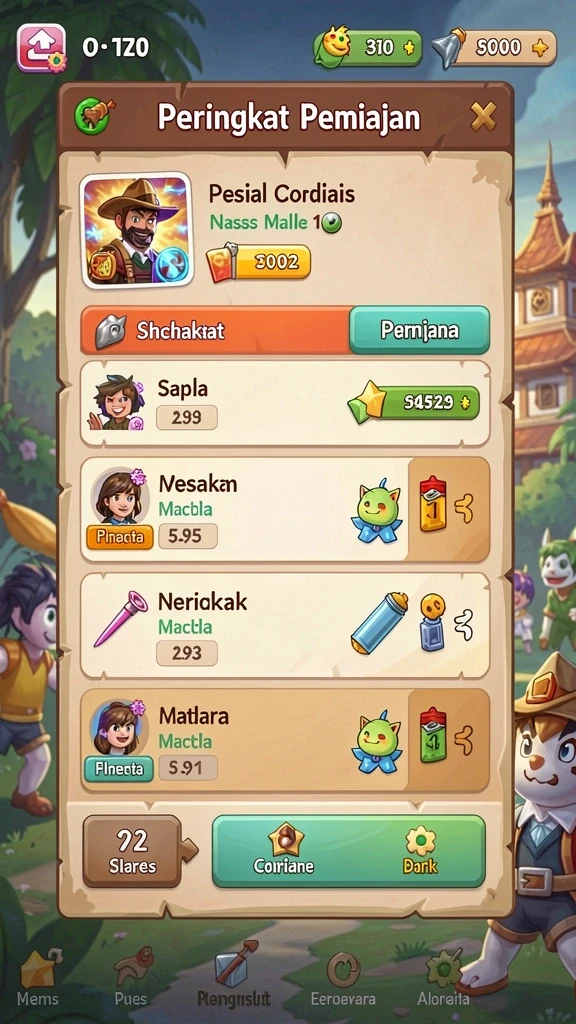Tap the Pinacta badge under Mesakan
The height and width of the screenshot is (1024, 576).
click(120, 537)
